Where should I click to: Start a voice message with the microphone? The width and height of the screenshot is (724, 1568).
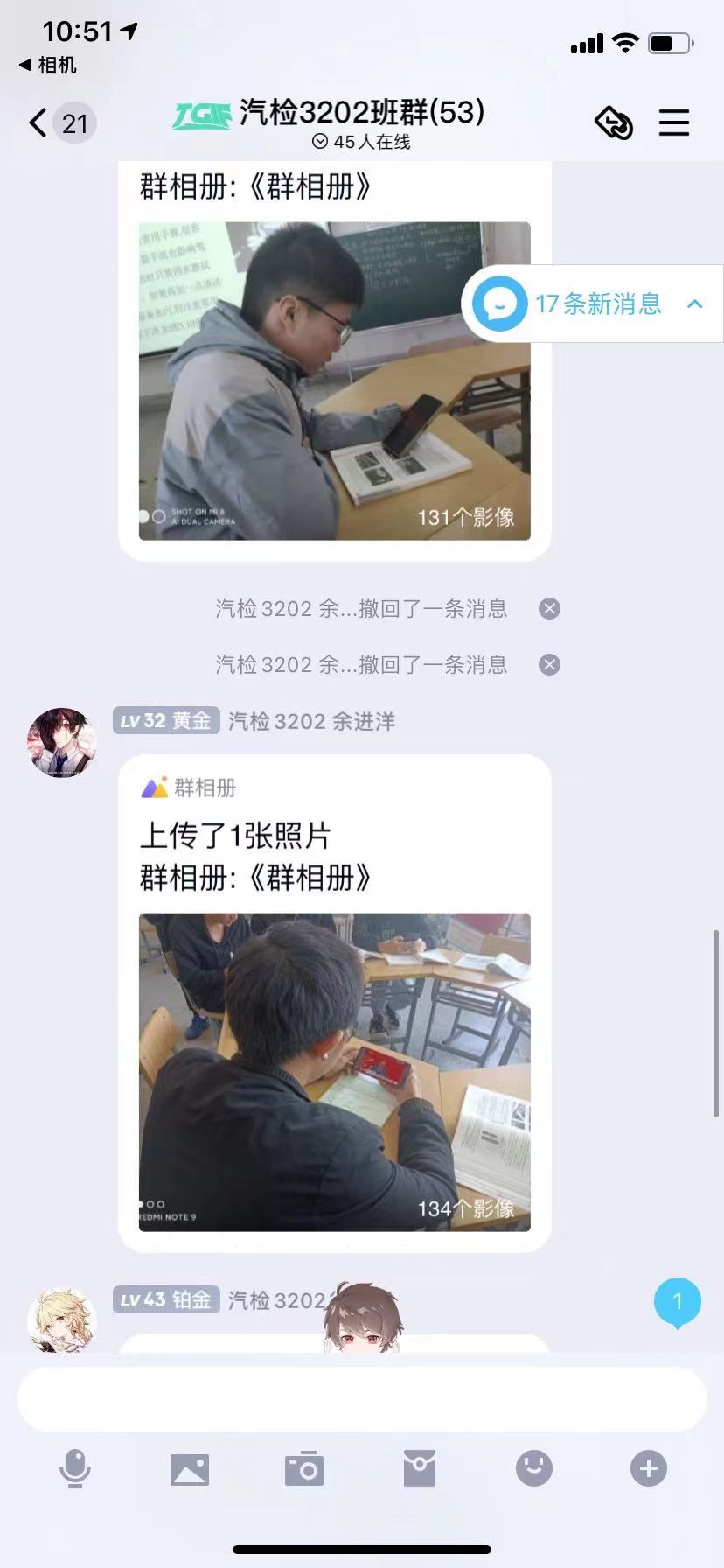point(75,1468)
